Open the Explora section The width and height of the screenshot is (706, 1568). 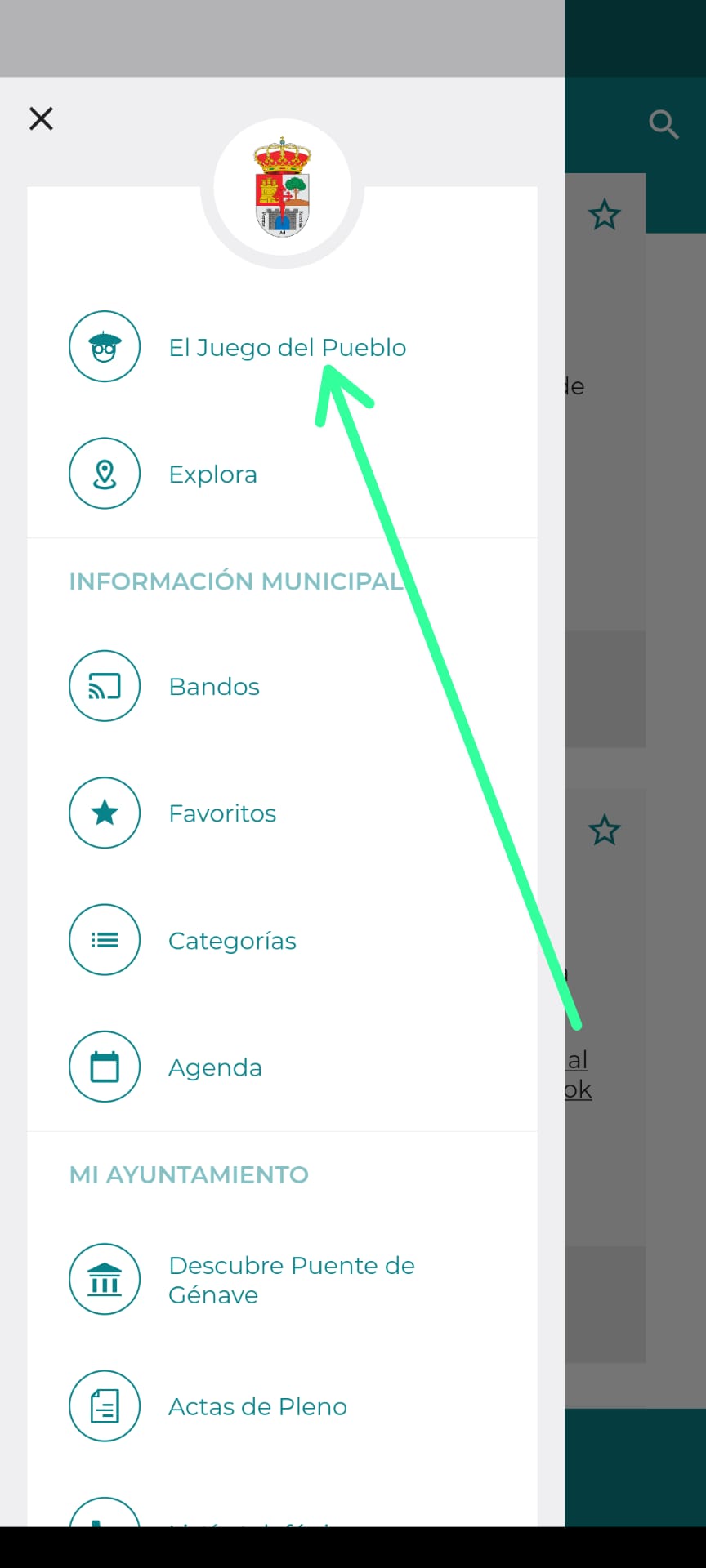(212, 474)
